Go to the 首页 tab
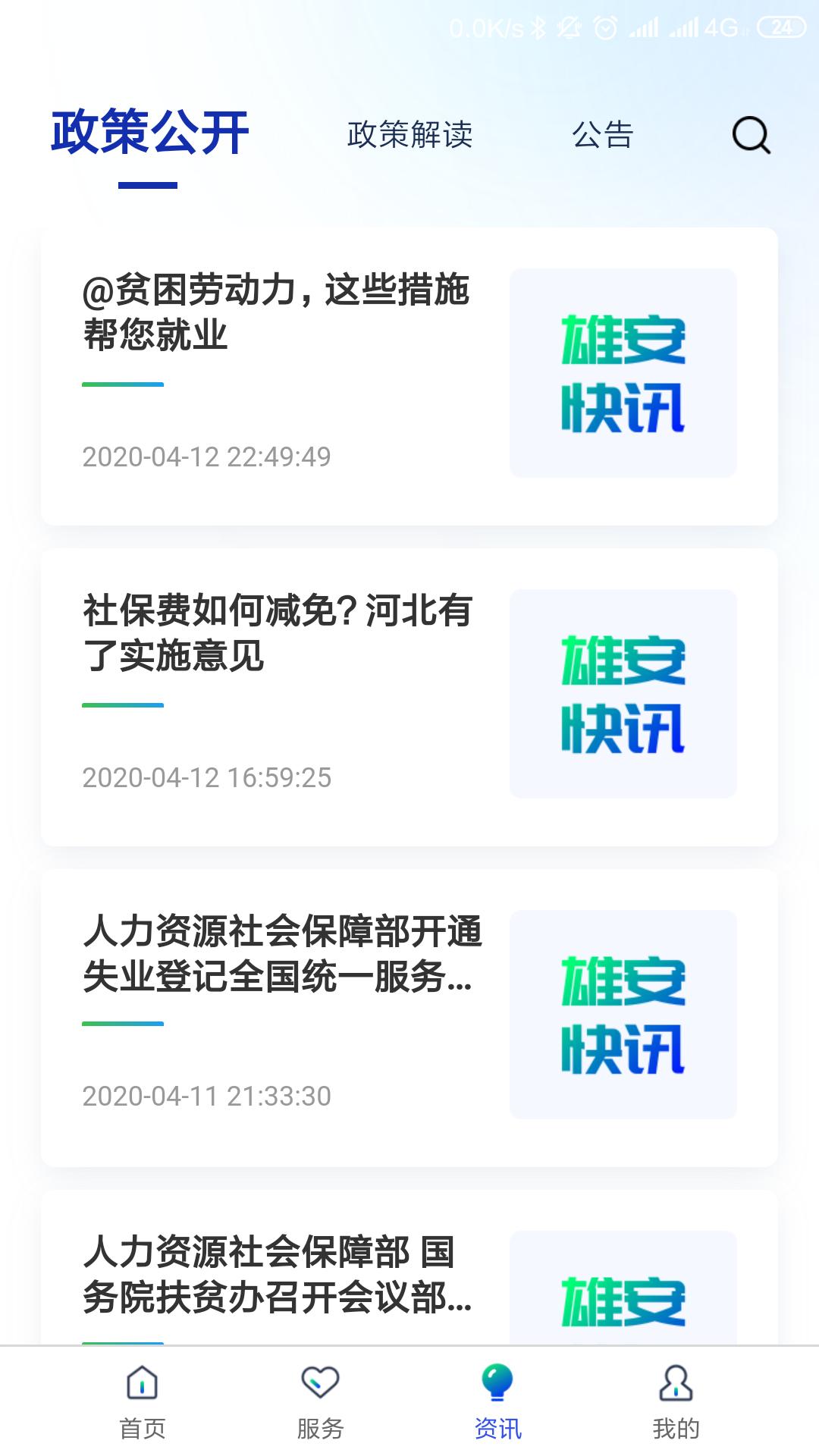Screen dimensions: 819x1456 [x=143, y=1401]
